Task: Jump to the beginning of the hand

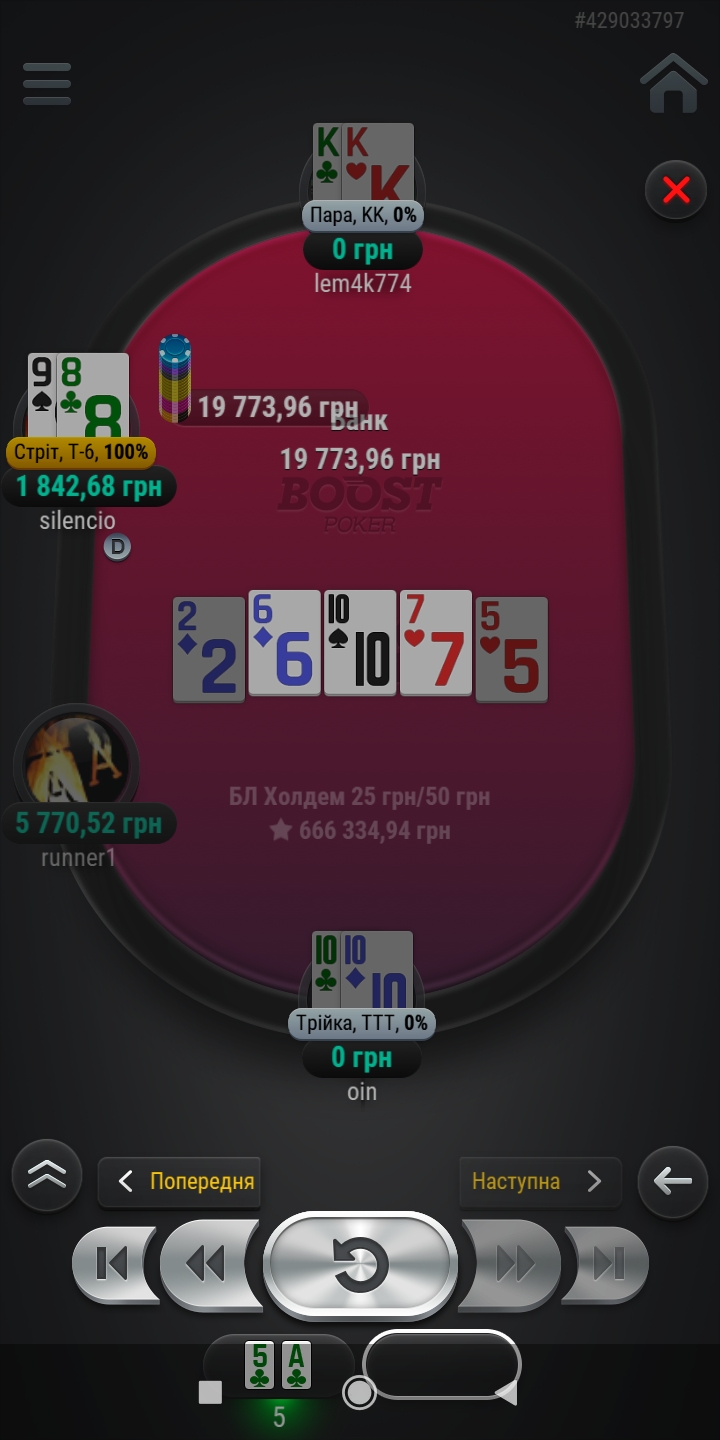Action: pos(112,1265)
